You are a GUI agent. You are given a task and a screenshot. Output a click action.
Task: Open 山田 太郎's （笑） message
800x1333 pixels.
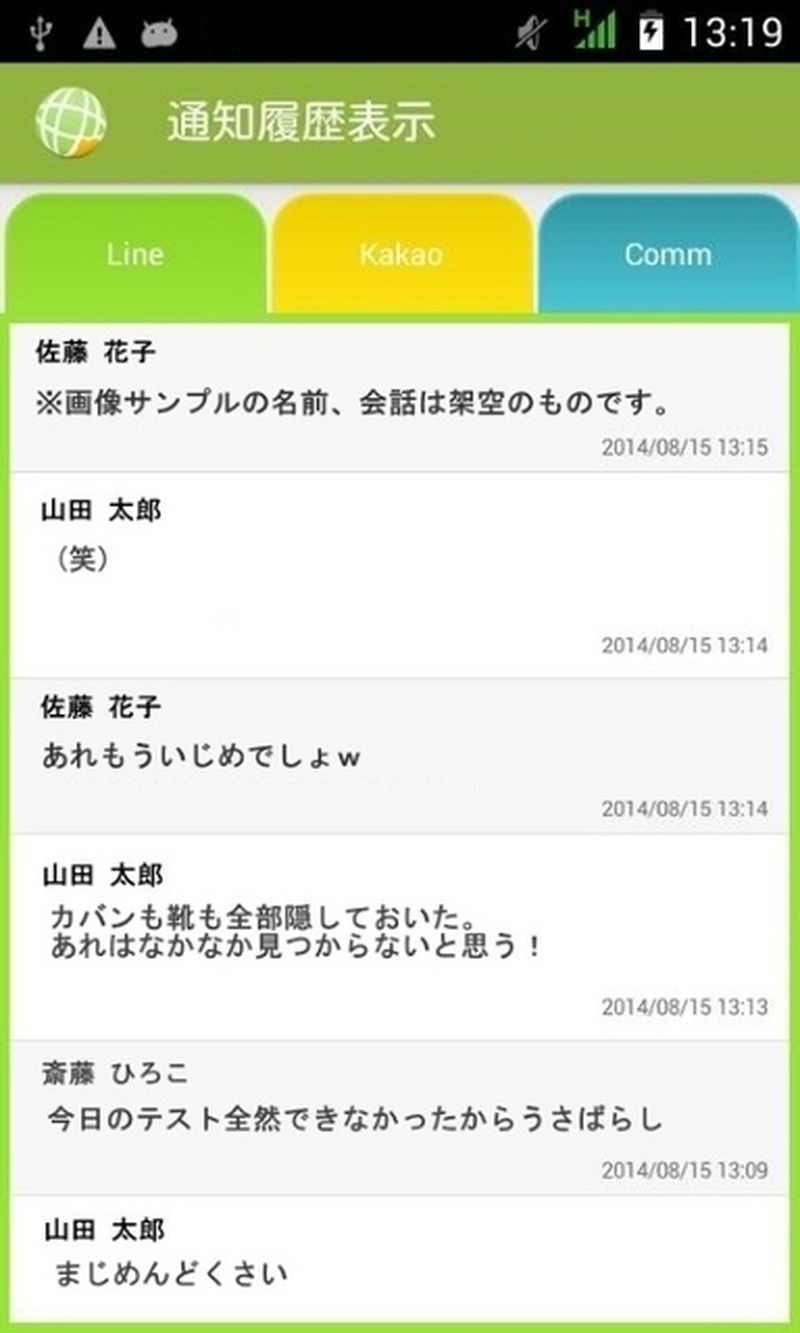[400, 575]
